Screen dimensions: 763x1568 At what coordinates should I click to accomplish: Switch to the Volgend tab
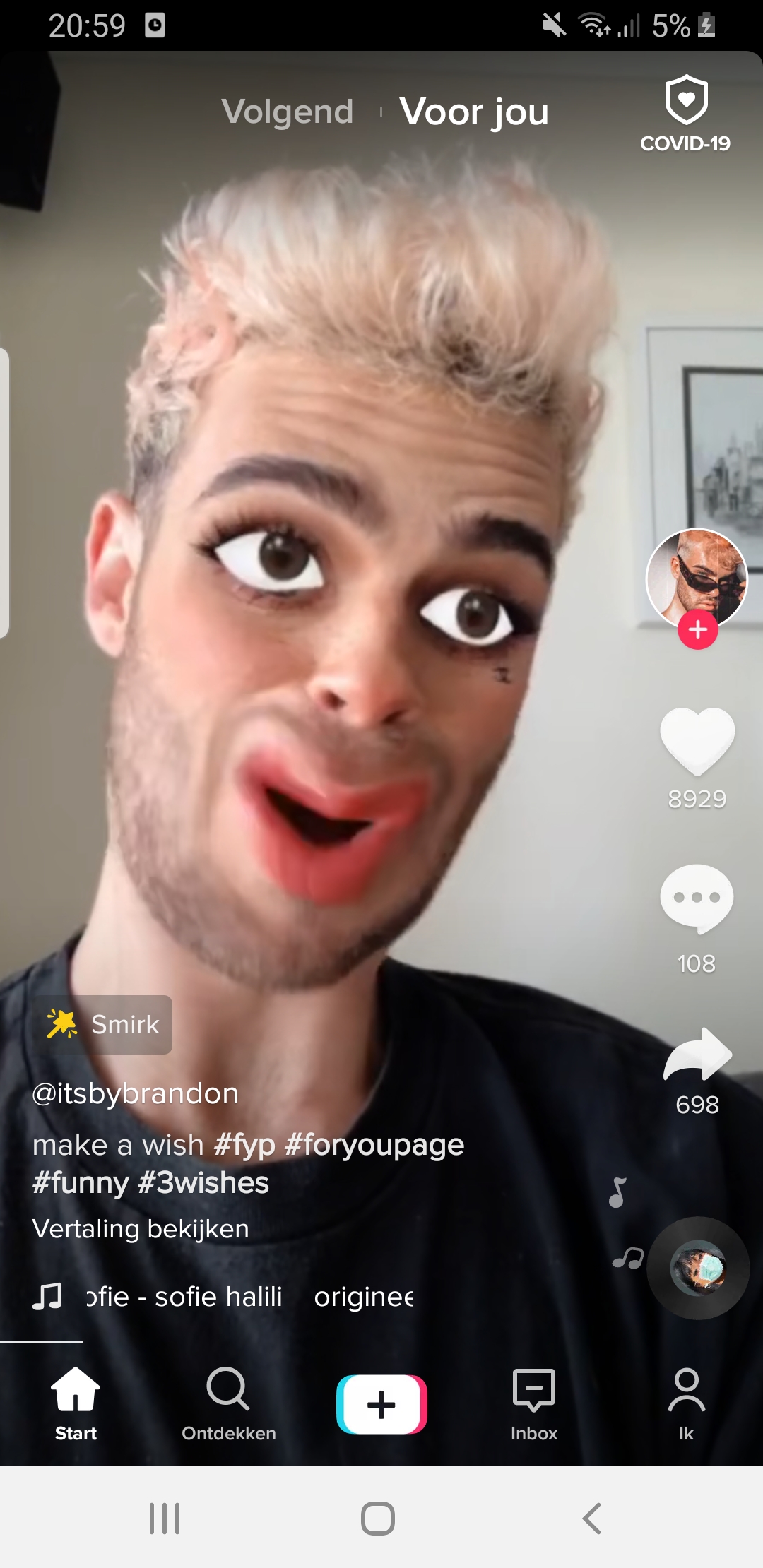(x=288, y=112)
